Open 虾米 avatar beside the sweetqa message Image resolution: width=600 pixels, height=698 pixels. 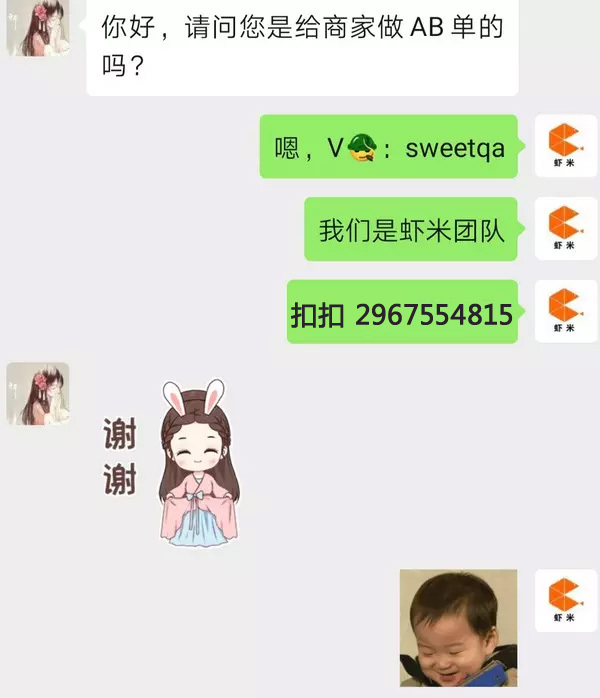[565, 146]
